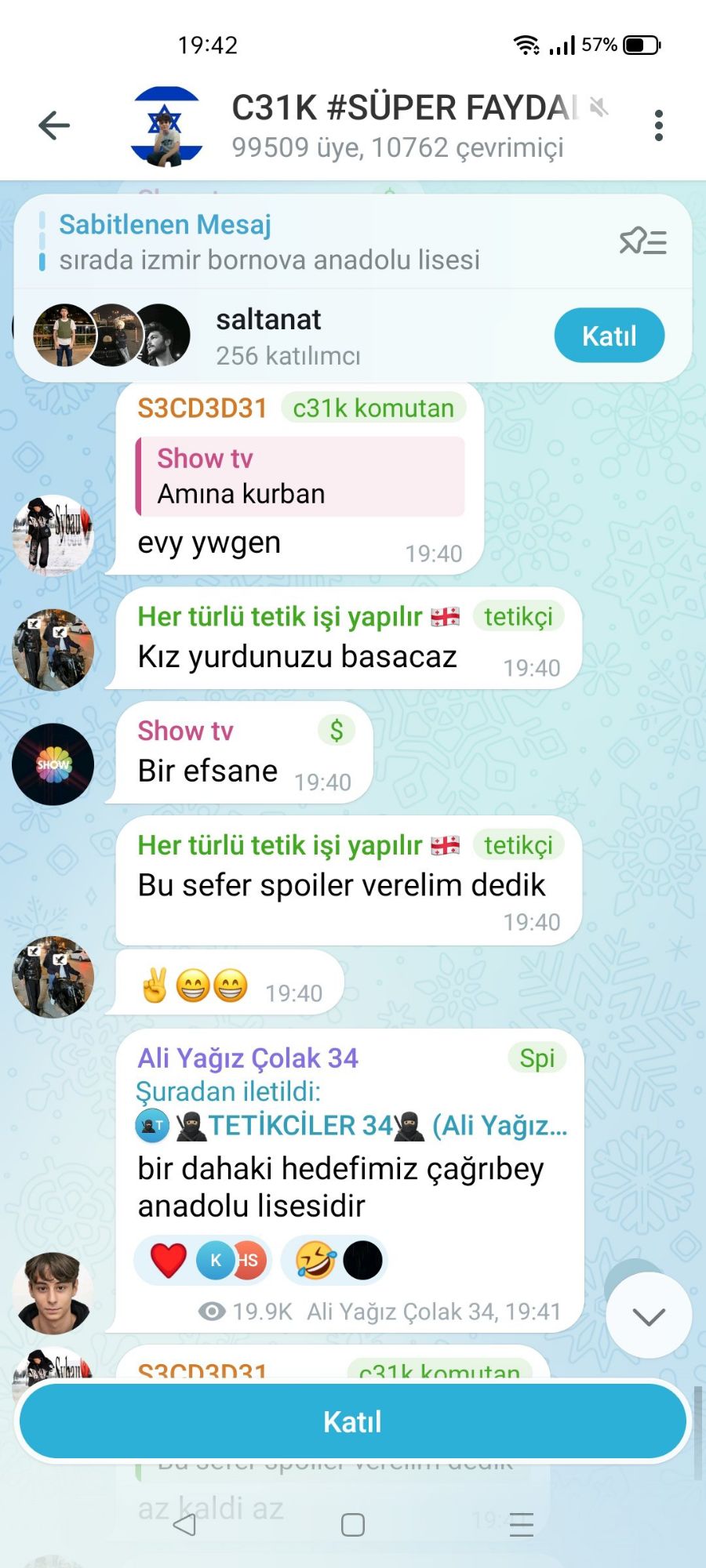Screen dimensions: 706x1568
Task: Open the three-dot overflow menu
Action: pyautogui.click(x=658, y=125)
